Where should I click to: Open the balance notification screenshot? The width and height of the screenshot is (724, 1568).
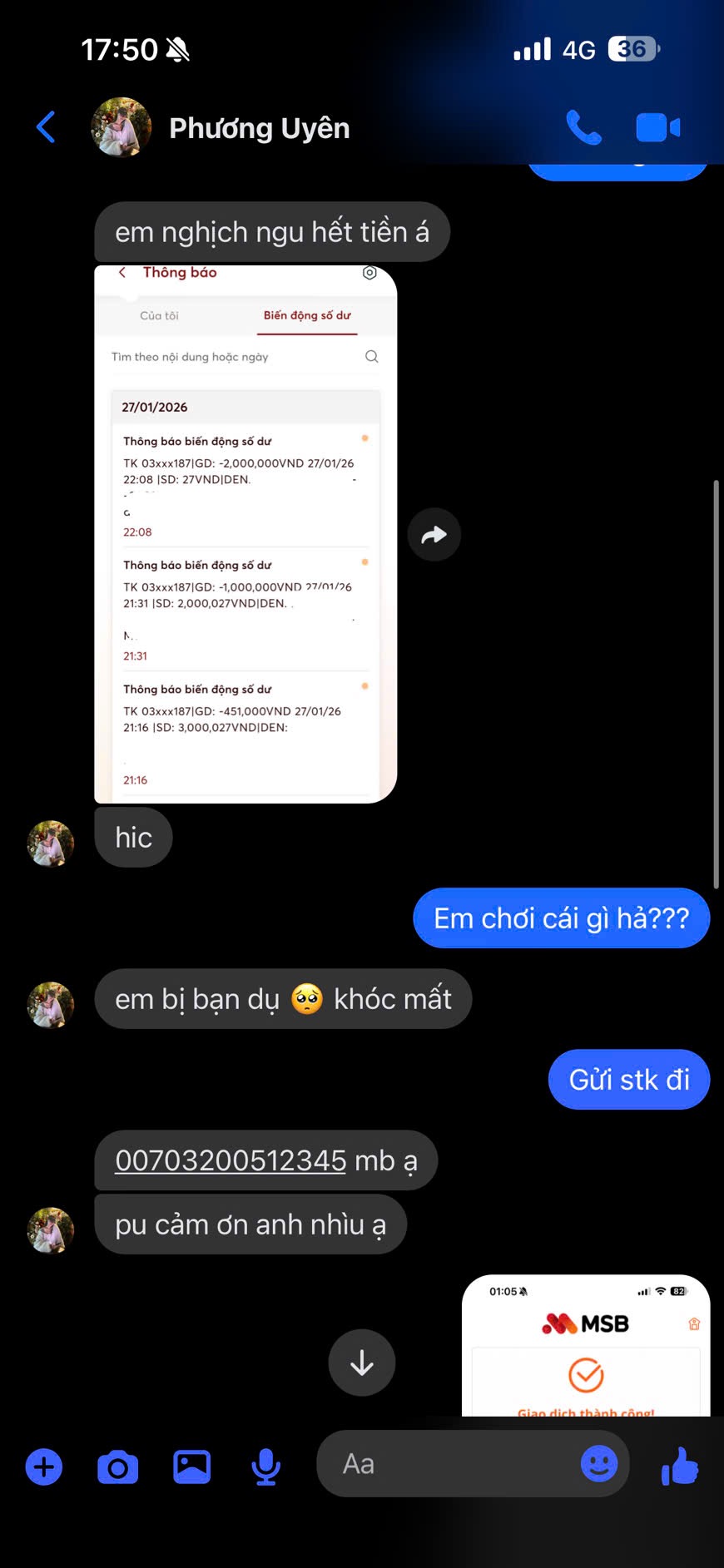point(245,534)
